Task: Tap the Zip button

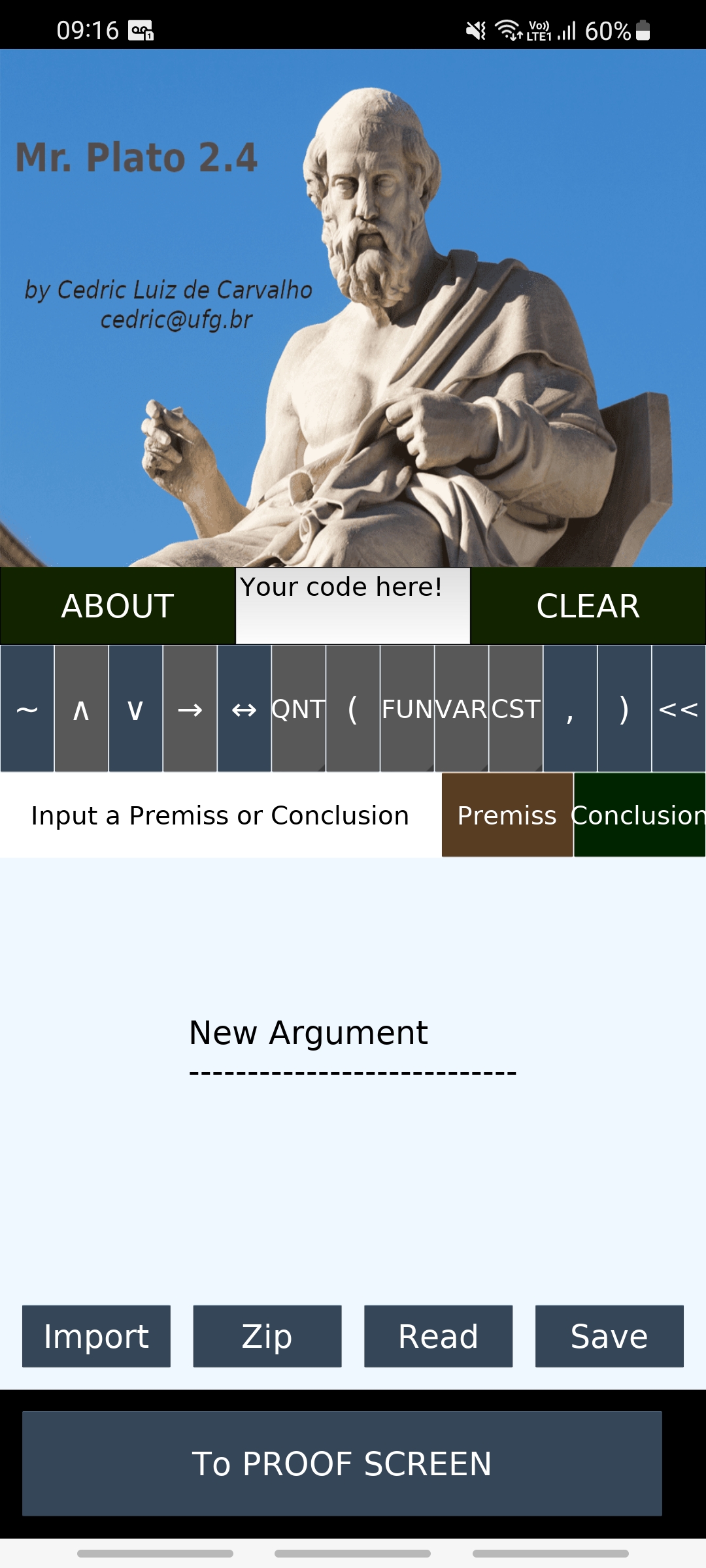Action: (267, 1336)
